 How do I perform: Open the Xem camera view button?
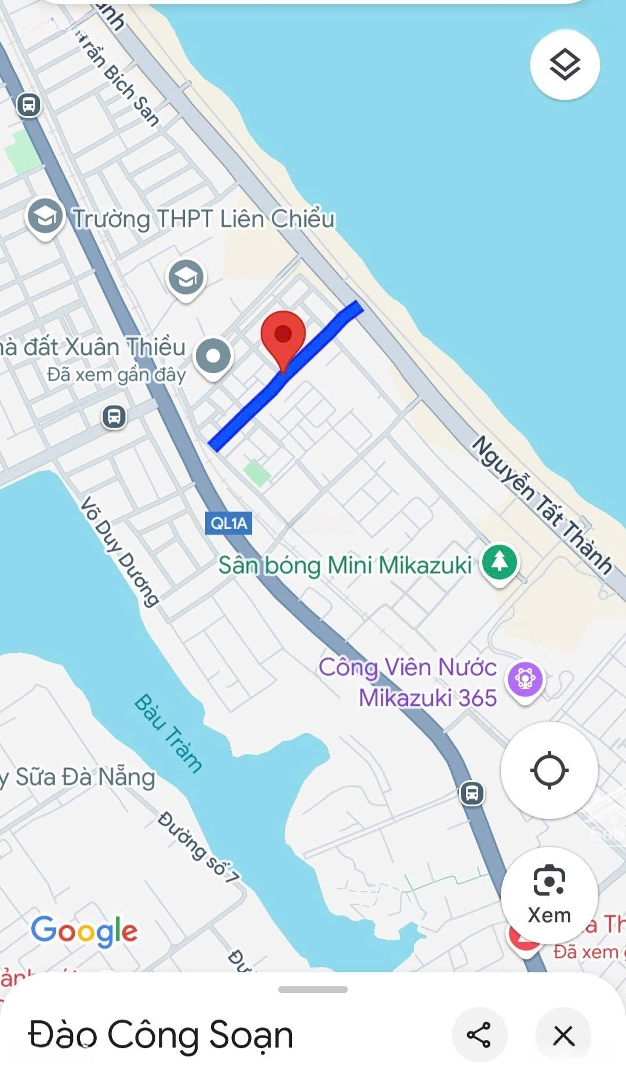pos(549,894)
